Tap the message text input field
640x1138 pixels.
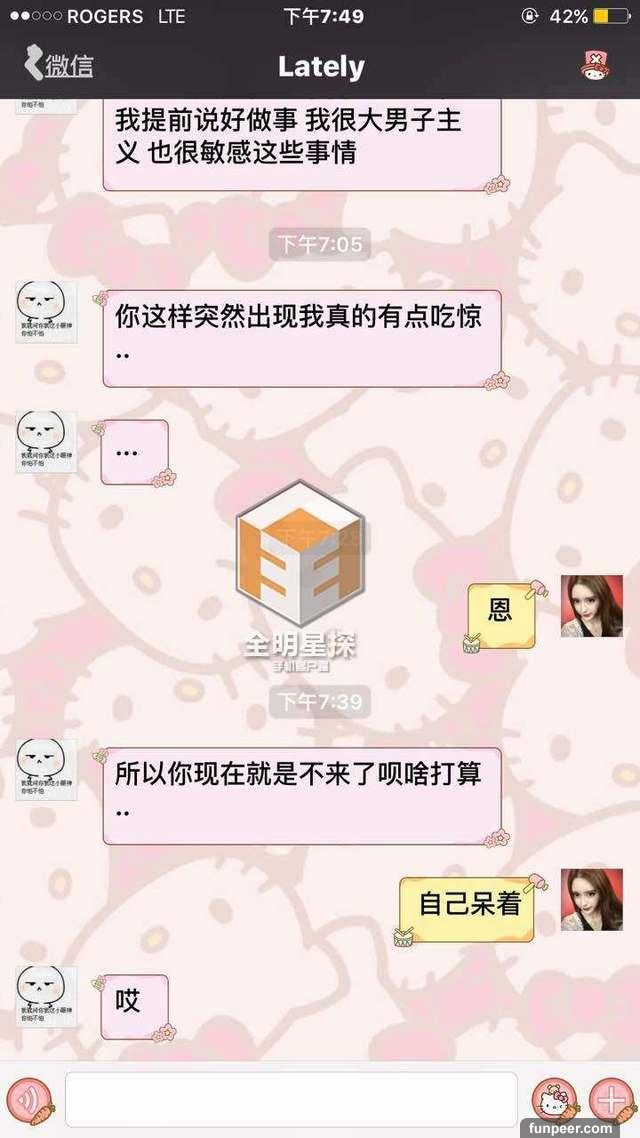[291, 1099]
